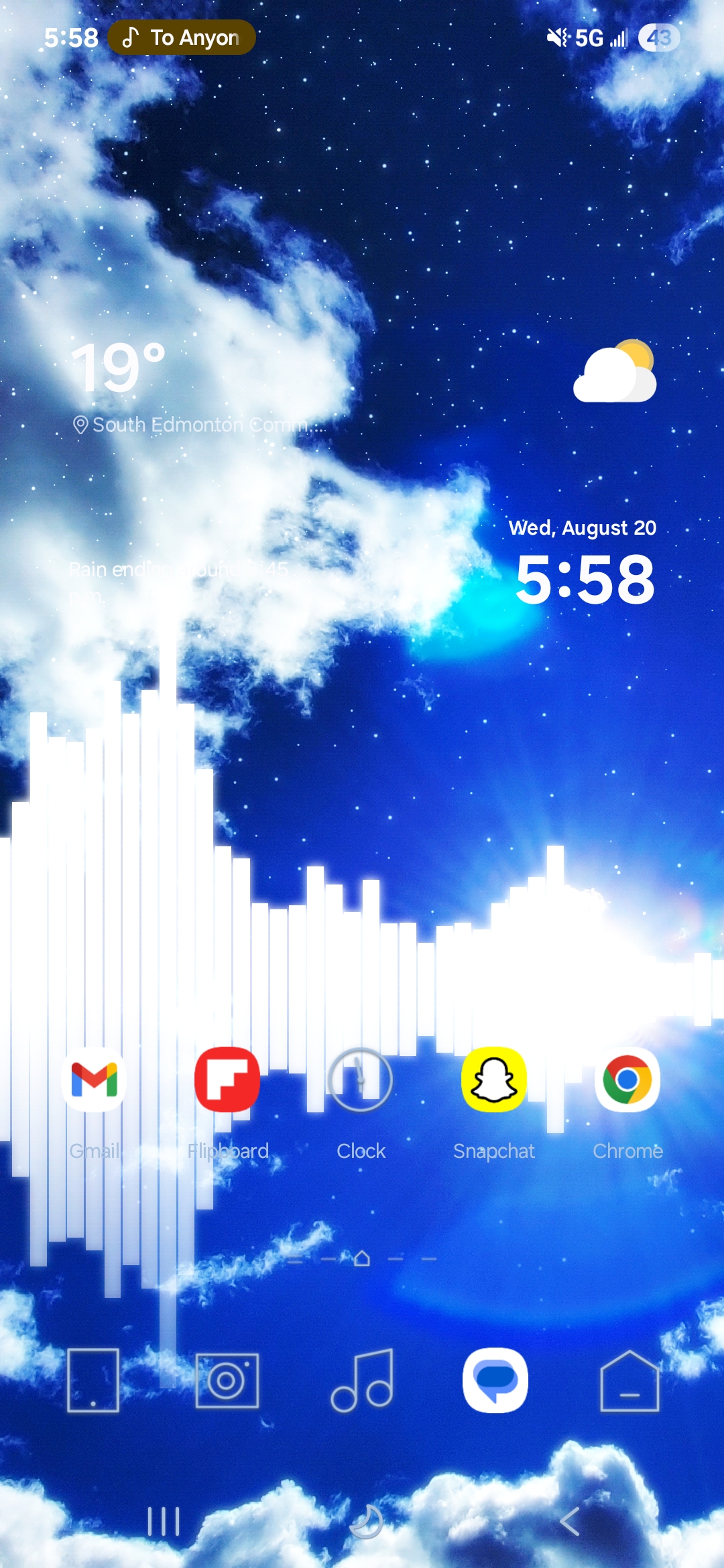Open the music note app in dock

(362, 1380)
